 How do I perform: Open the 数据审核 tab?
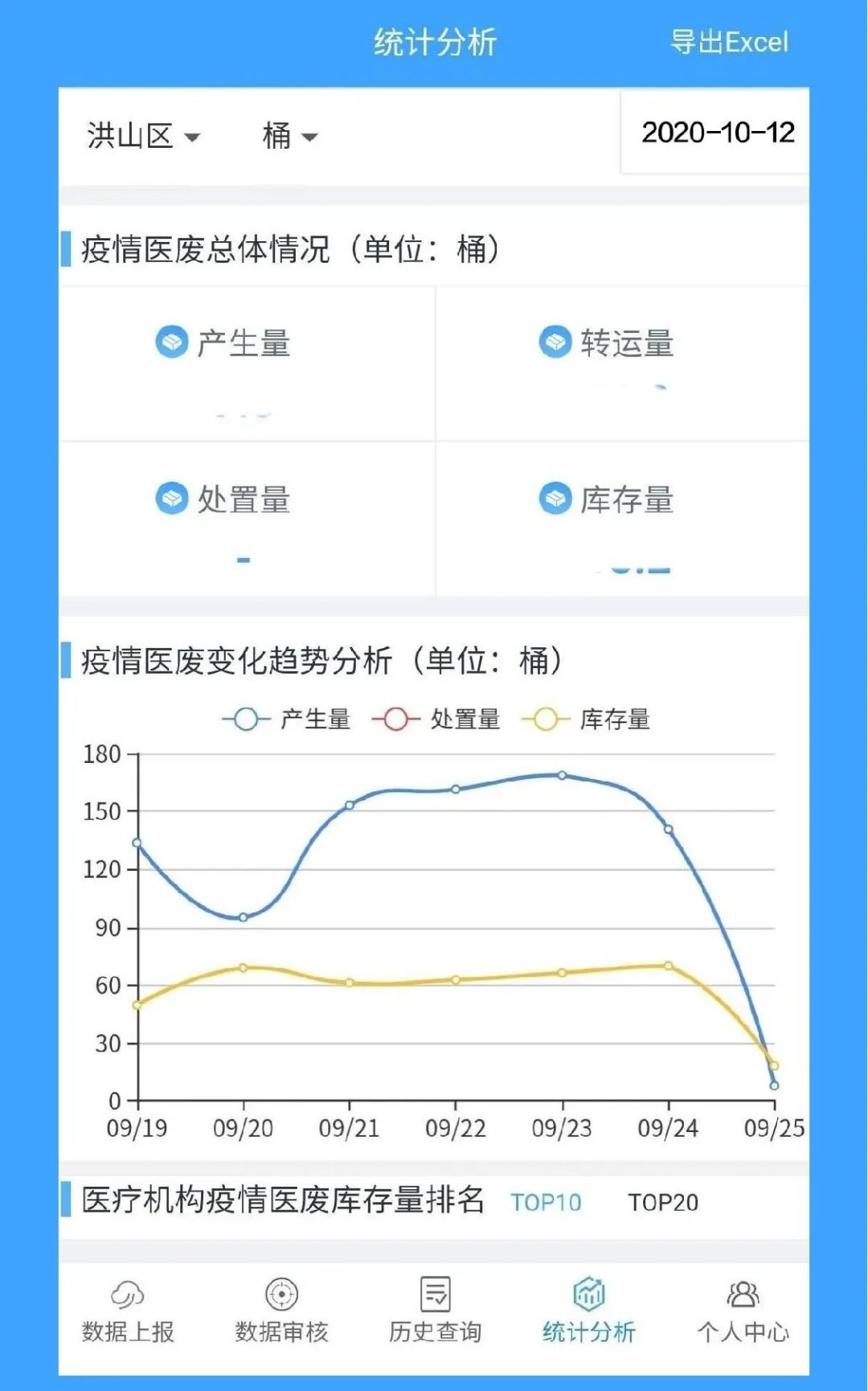point(281,1311)
